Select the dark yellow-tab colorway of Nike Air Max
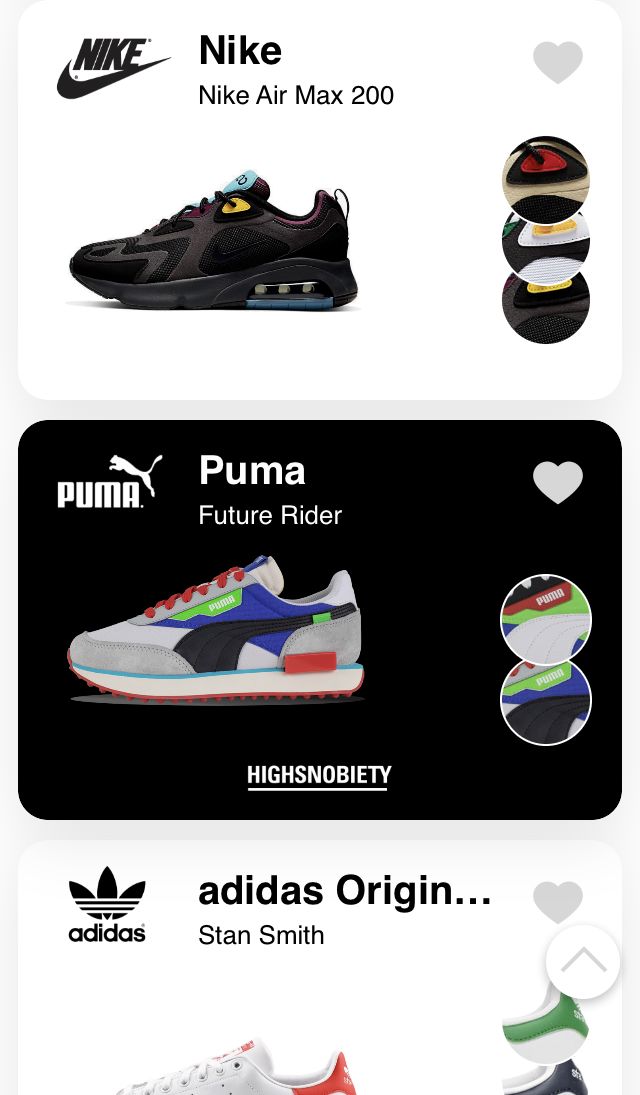The height and width of the screenshot is (1095, 640). pyautogui.click(x=546, y=305)
